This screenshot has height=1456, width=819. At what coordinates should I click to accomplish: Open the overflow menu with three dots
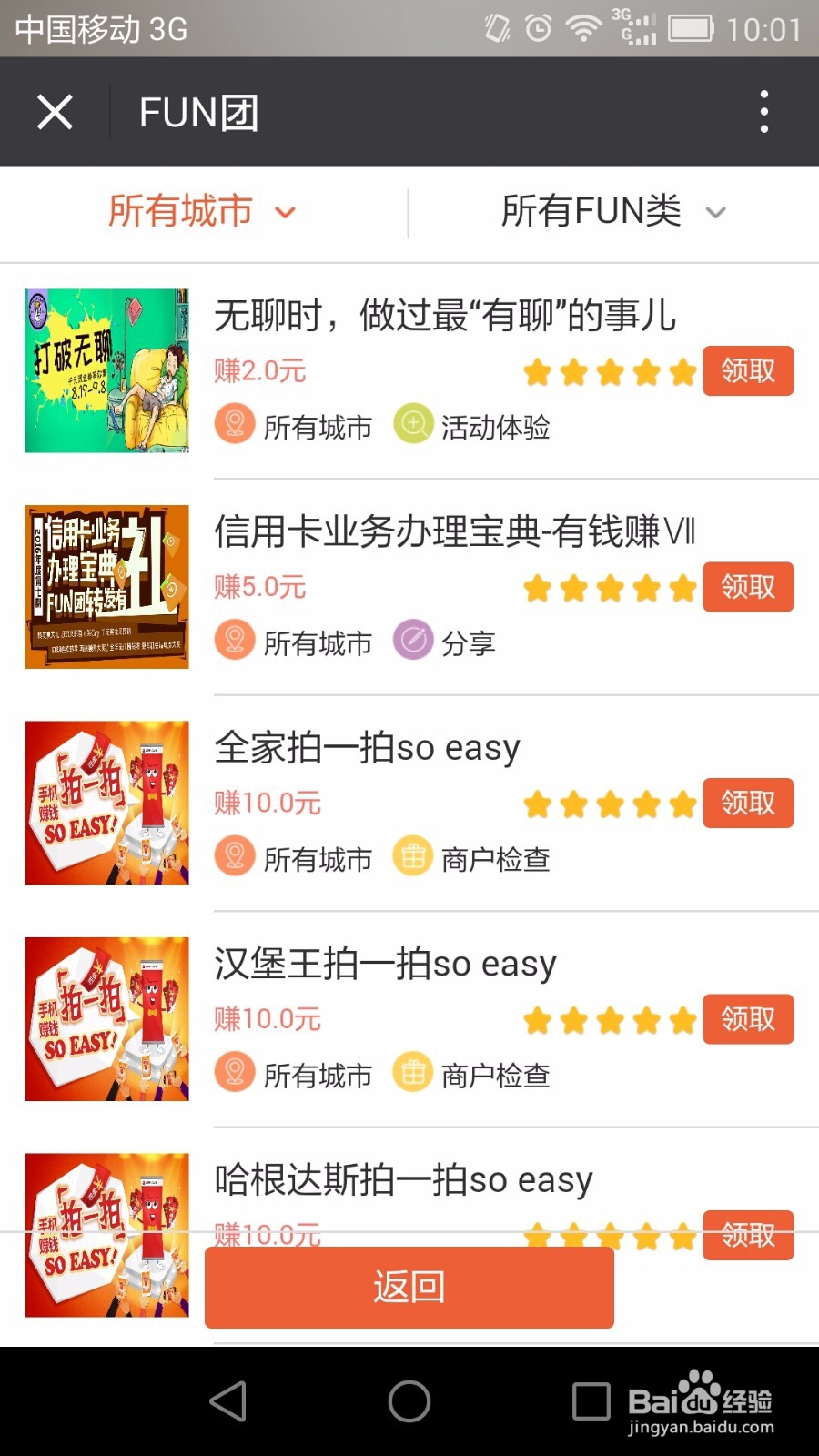pos(763,110)
